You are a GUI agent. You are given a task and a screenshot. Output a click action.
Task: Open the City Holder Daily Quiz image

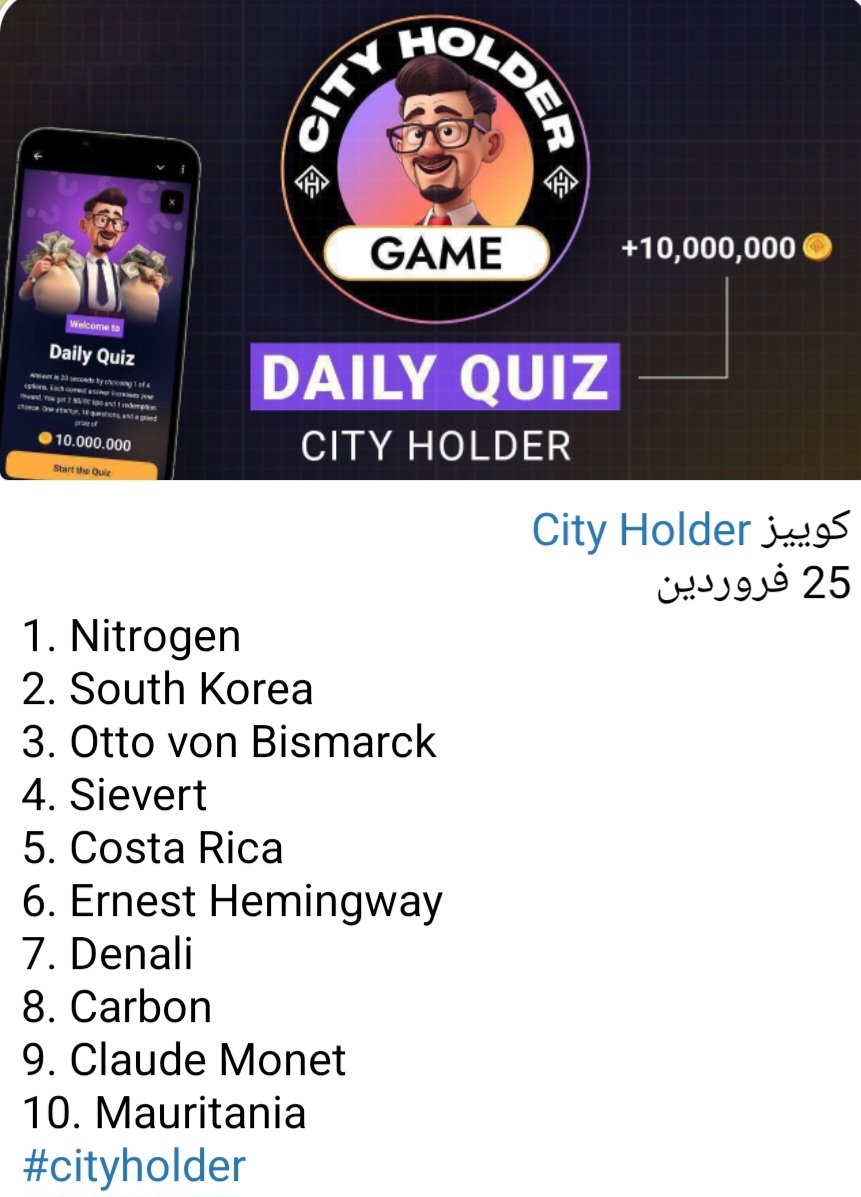[x=430, y=240]
